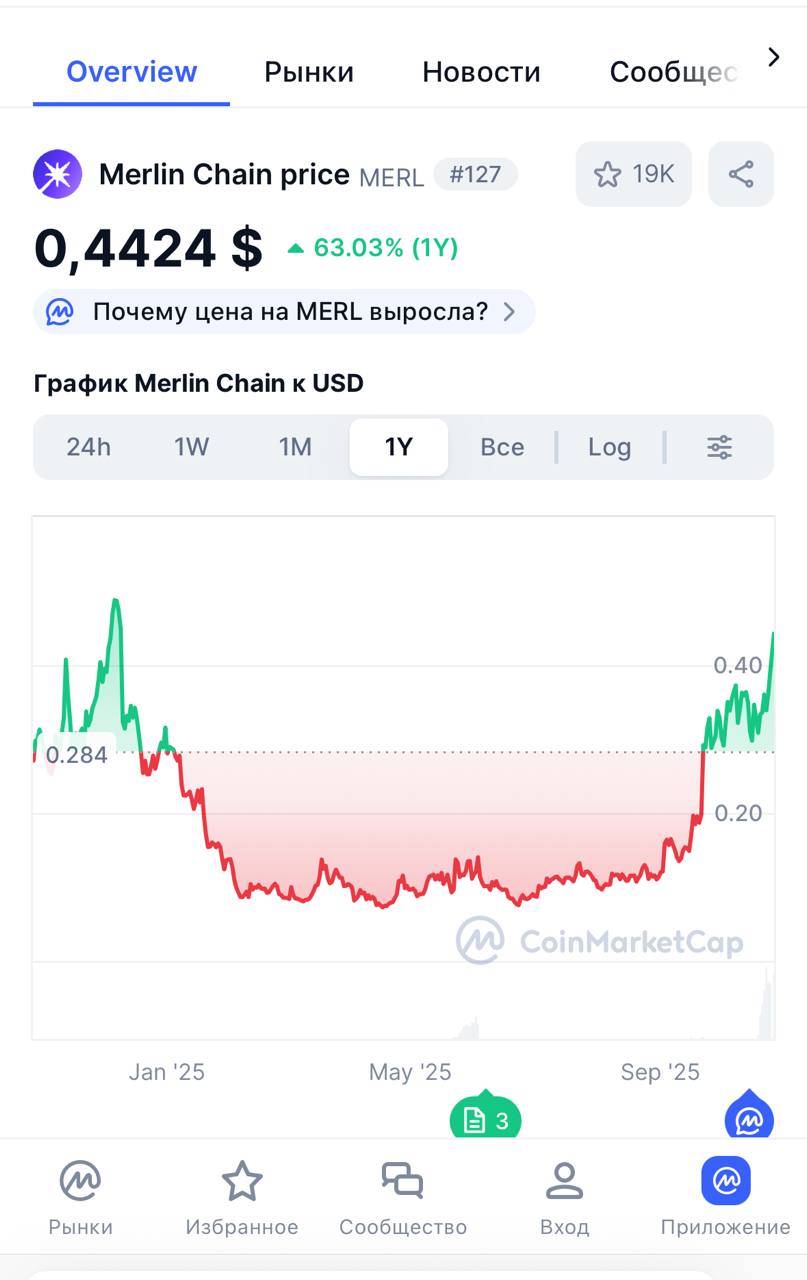Open the Новости tab

481,72
